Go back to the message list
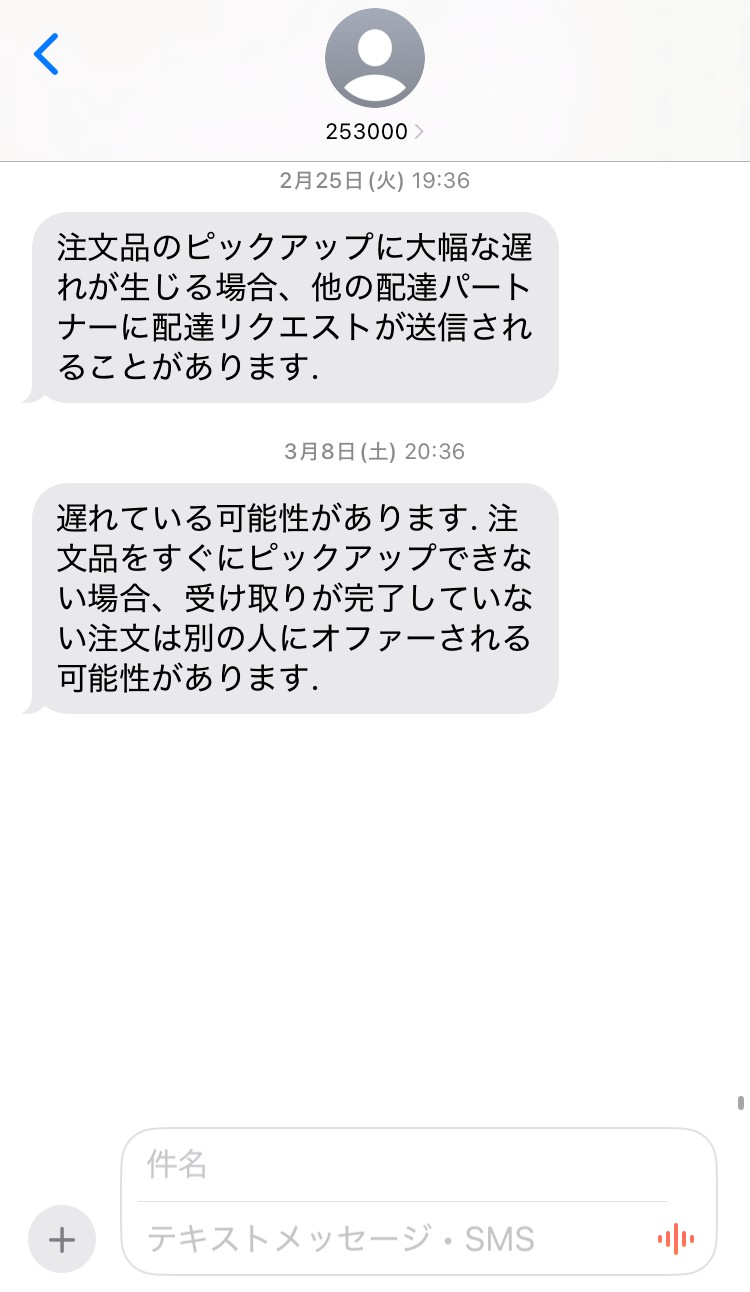750x1292 pixels. (x=47, y=54)
